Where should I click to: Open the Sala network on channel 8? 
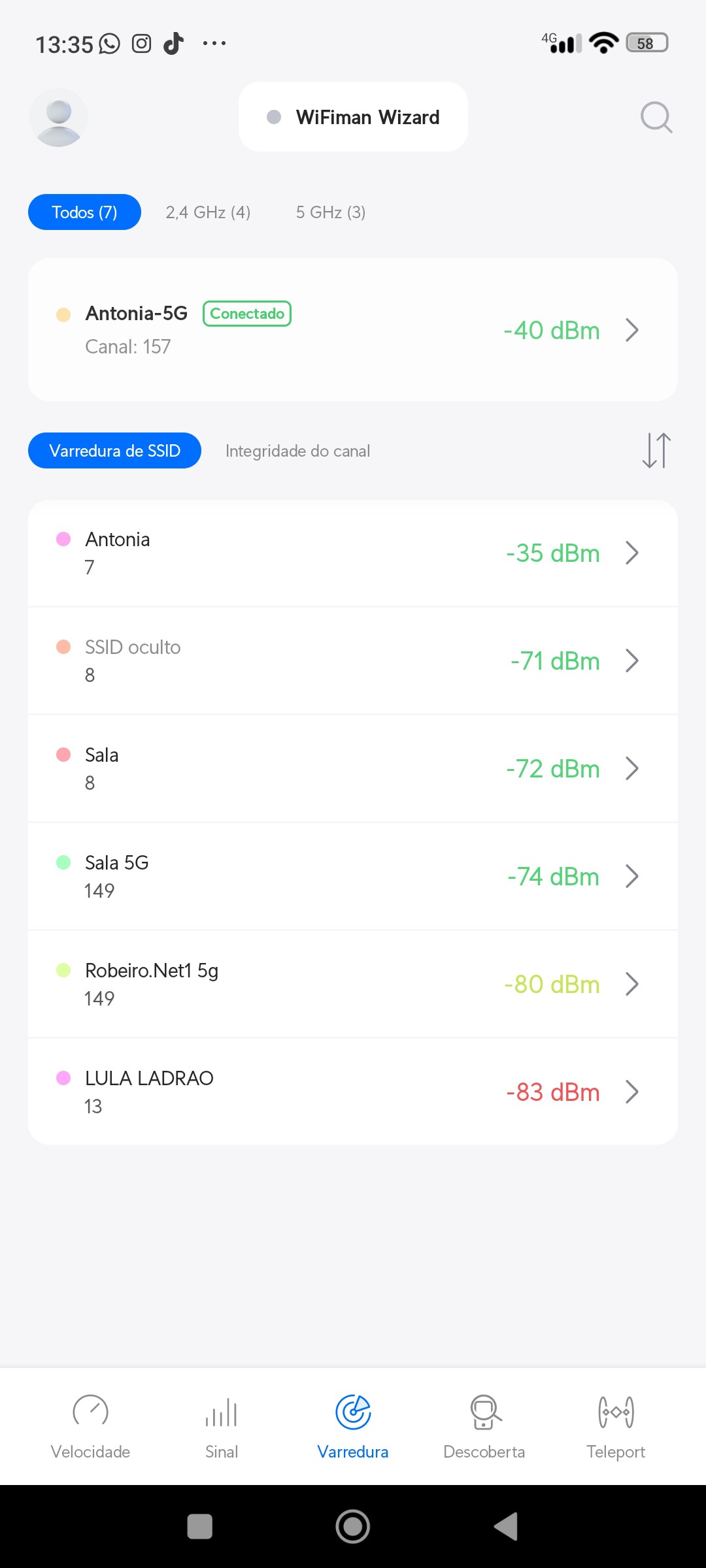353,769
